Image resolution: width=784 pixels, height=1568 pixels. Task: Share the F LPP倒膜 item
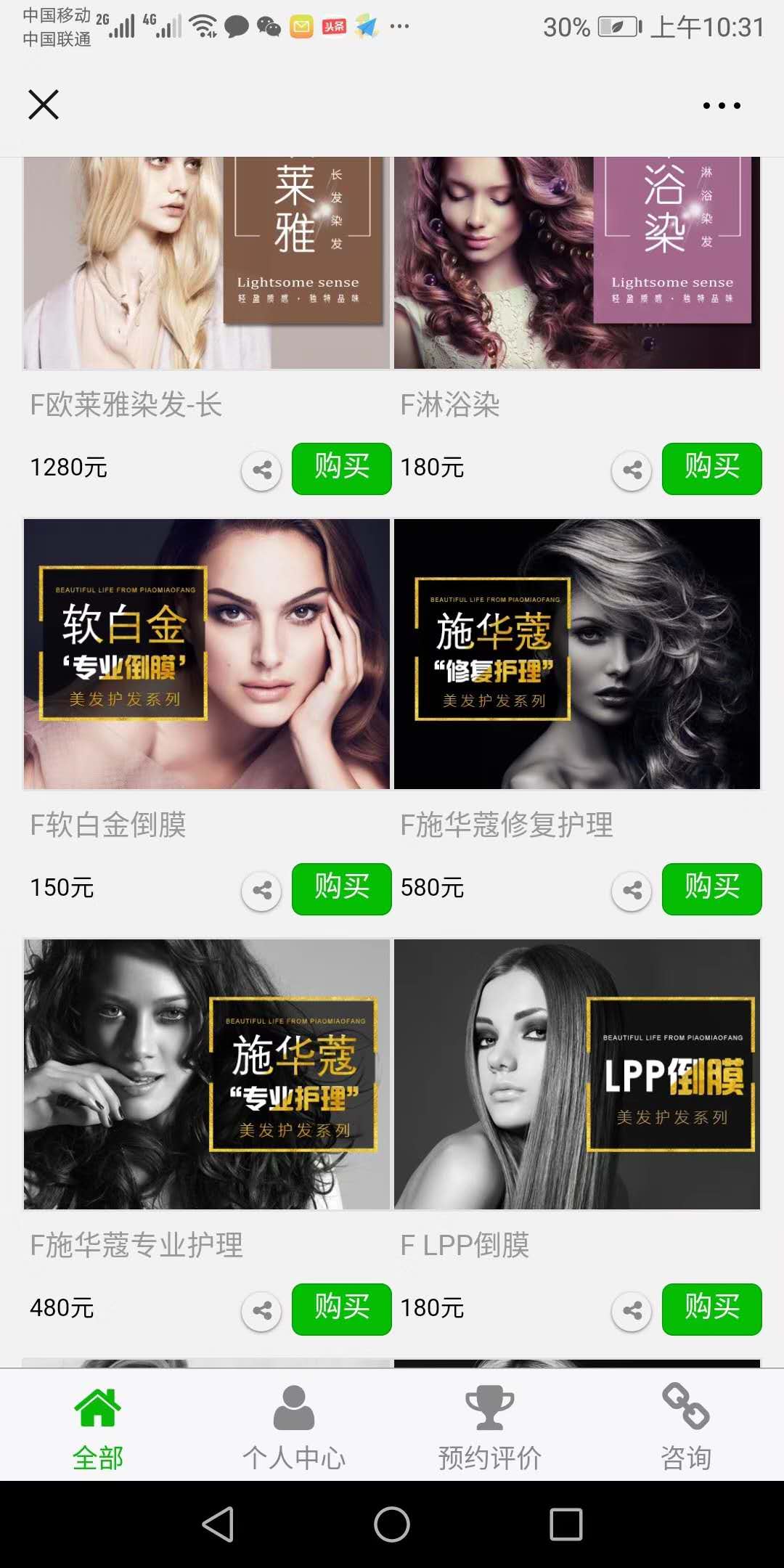[x=632, y=1310]
